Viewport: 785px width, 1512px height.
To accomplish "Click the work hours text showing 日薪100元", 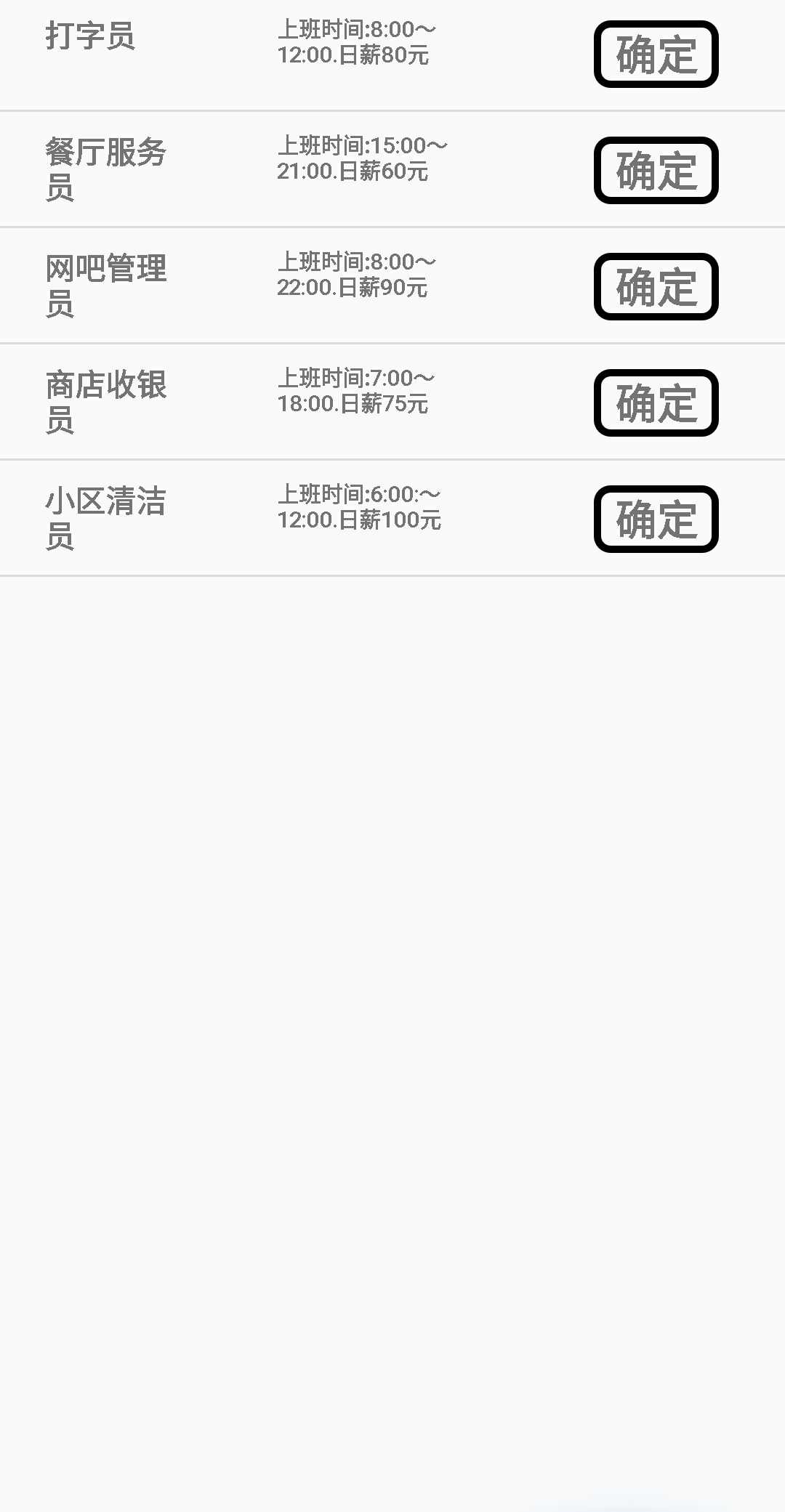I will (x=361, y=507).
